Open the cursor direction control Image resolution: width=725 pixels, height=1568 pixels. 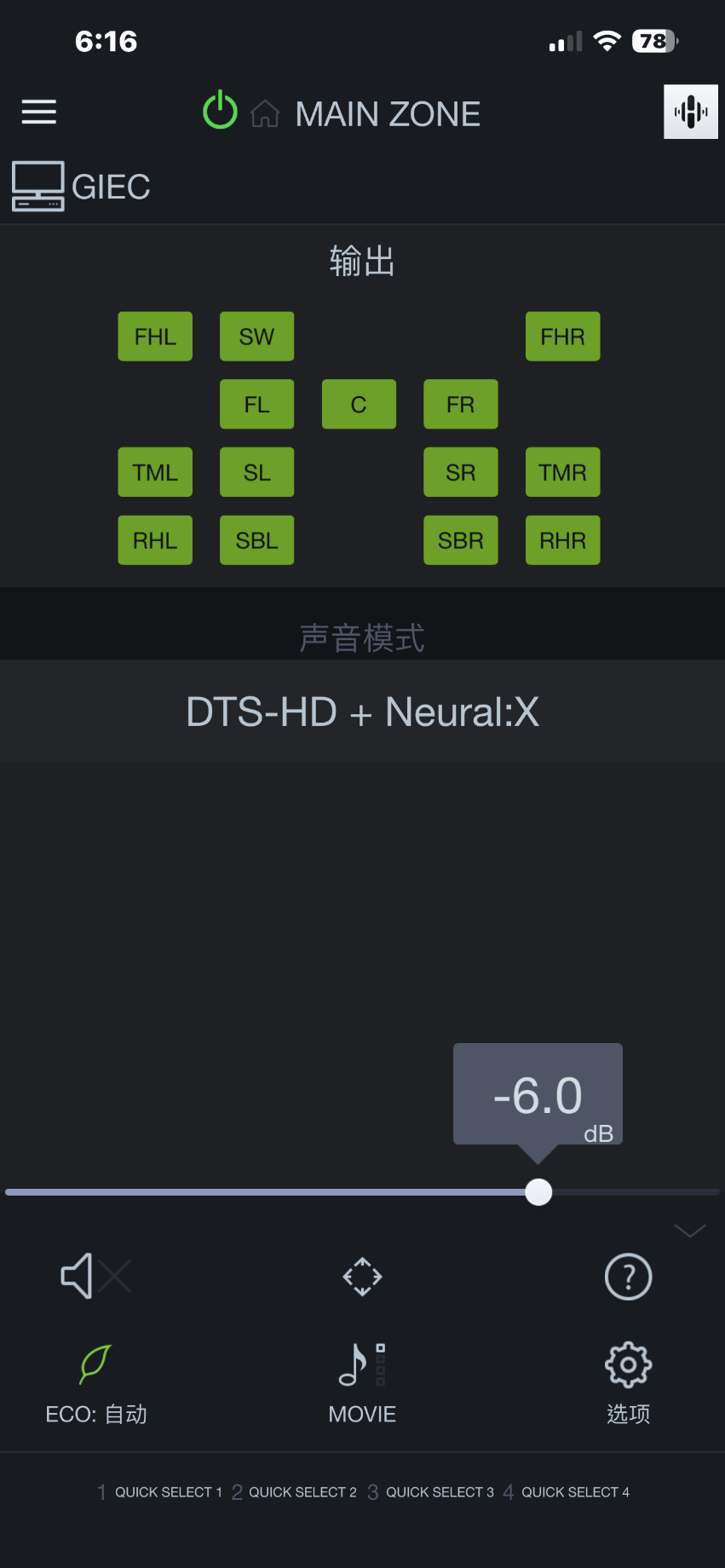click(x=362, y=1277)
